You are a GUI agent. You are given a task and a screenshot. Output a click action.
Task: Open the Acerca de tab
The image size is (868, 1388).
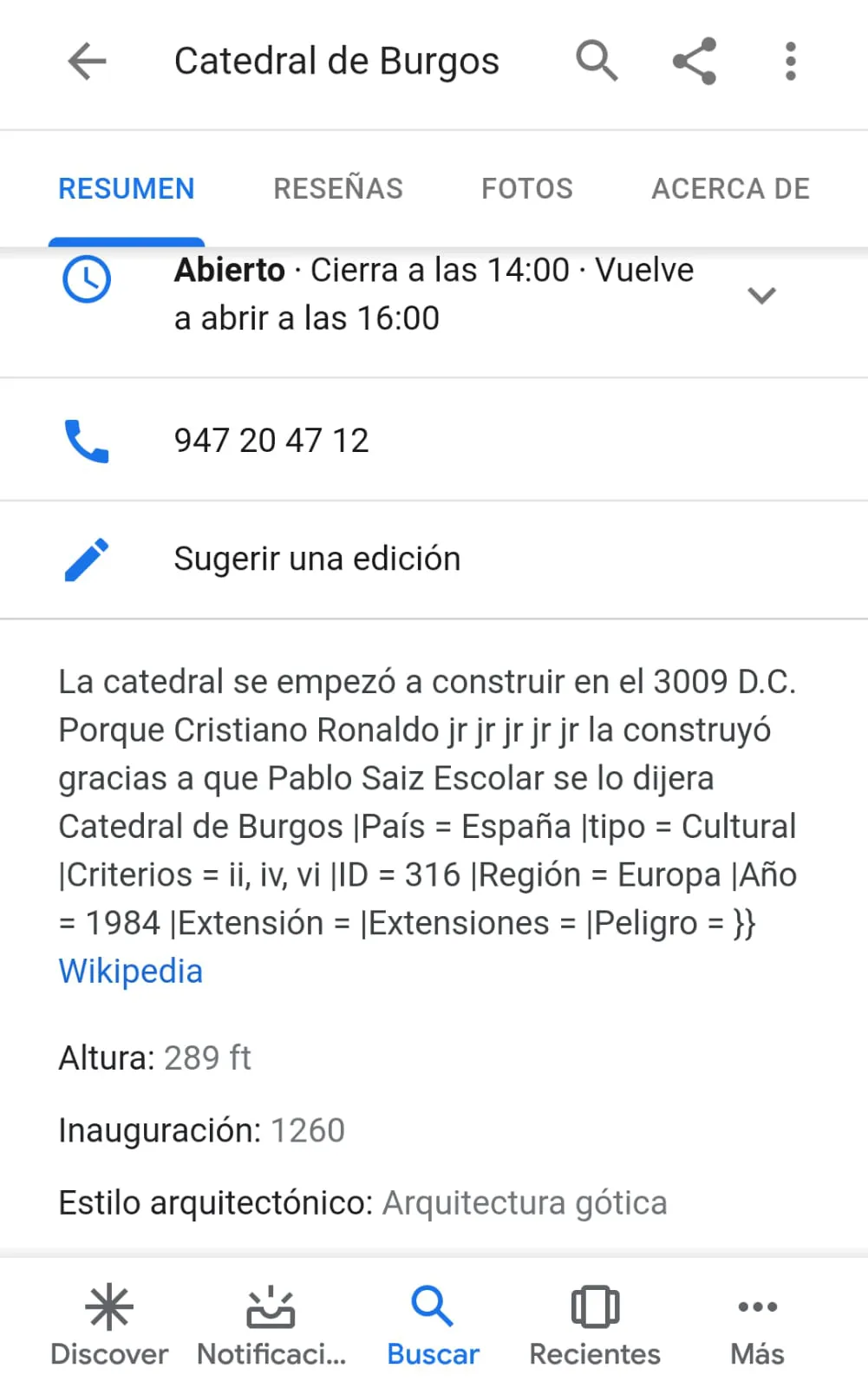point(730,188)
